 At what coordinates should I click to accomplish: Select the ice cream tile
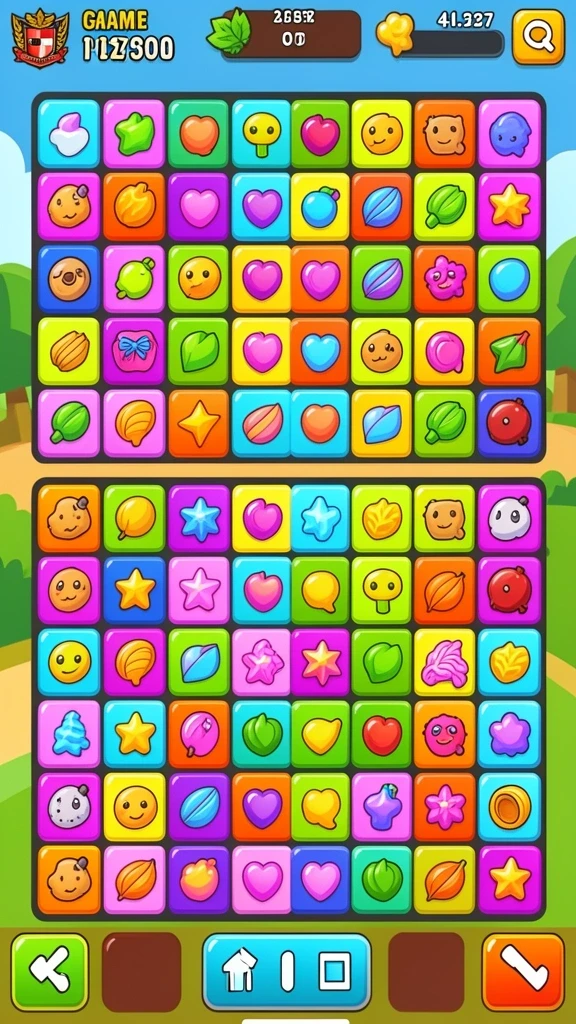point(69,134)
